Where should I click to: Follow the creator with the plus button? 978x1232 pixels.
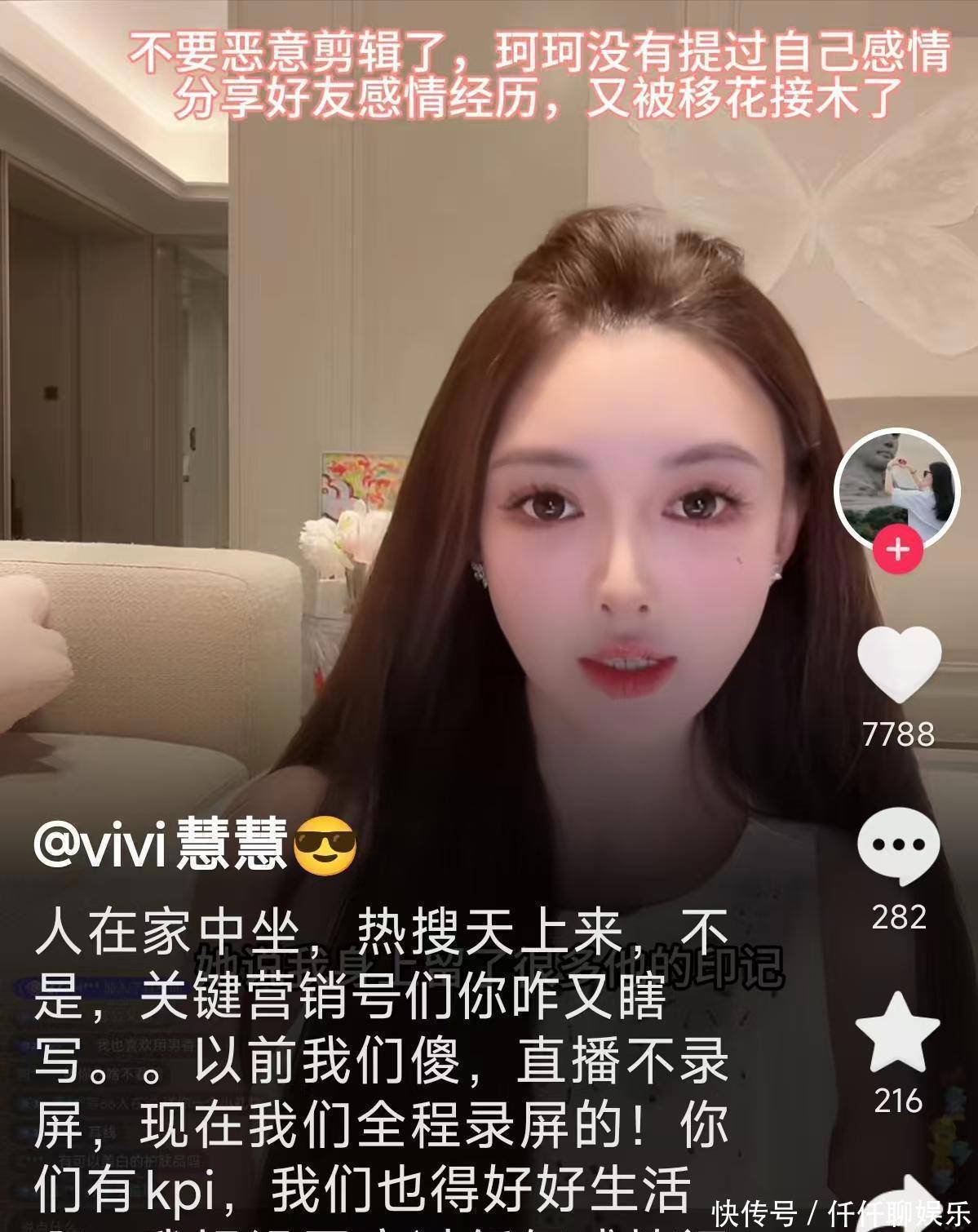coord(897,550)
